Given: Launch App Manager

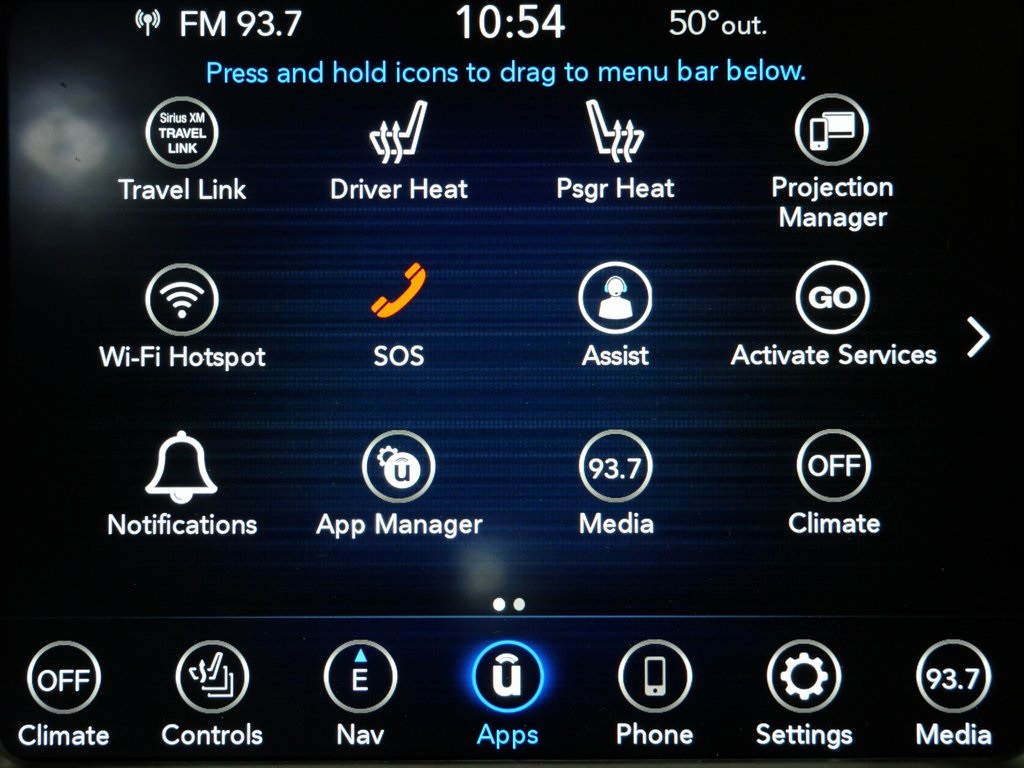Looking at the screenshot, I should (x=398, y=468).
